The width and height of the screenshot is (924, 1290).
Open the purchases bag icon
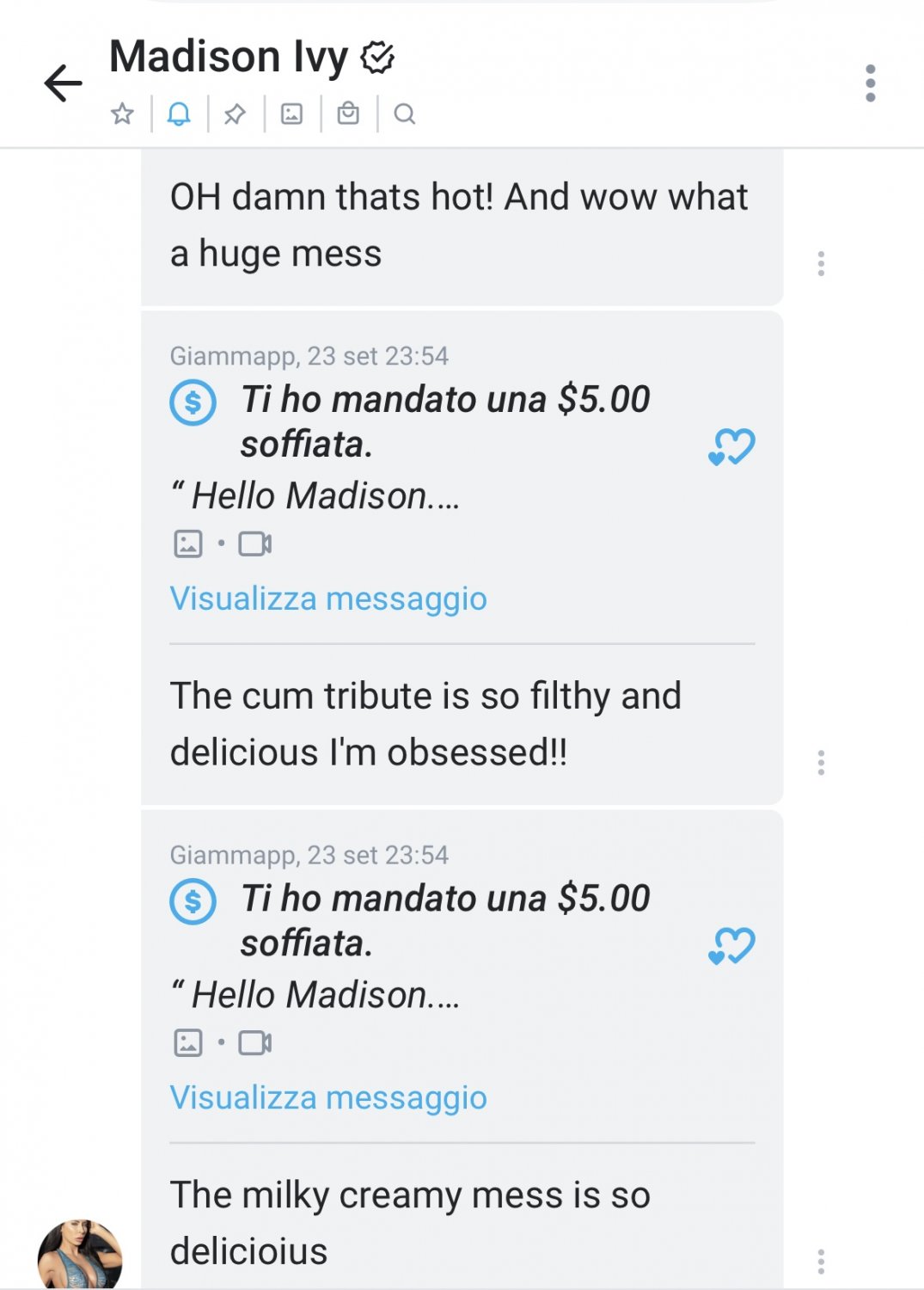(x=348, y=114)
